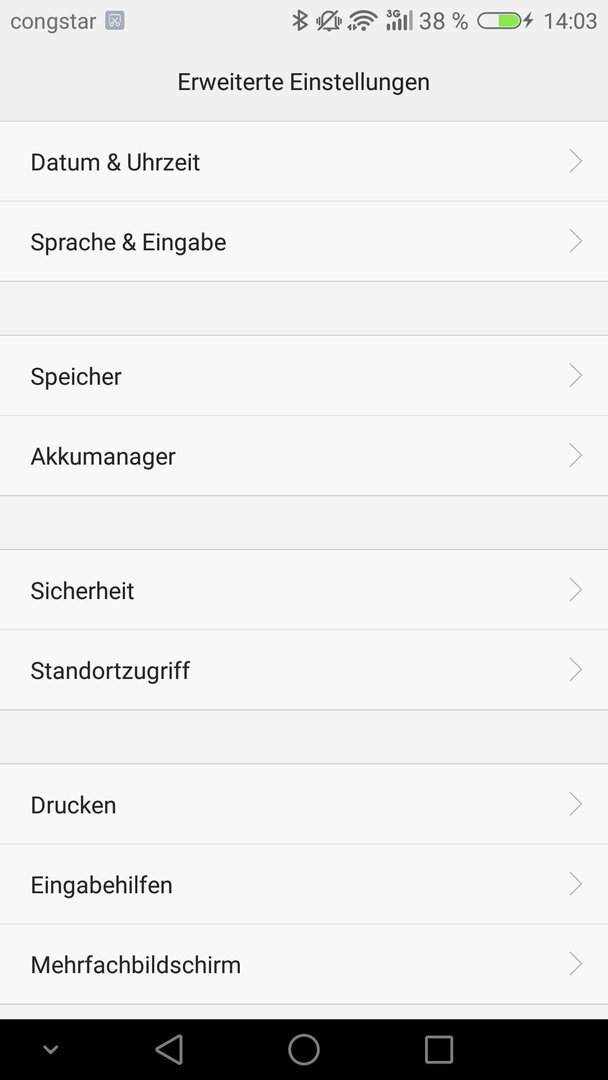Go to the home screen
608x1080 pixels.
click(x=304, y=1050)
